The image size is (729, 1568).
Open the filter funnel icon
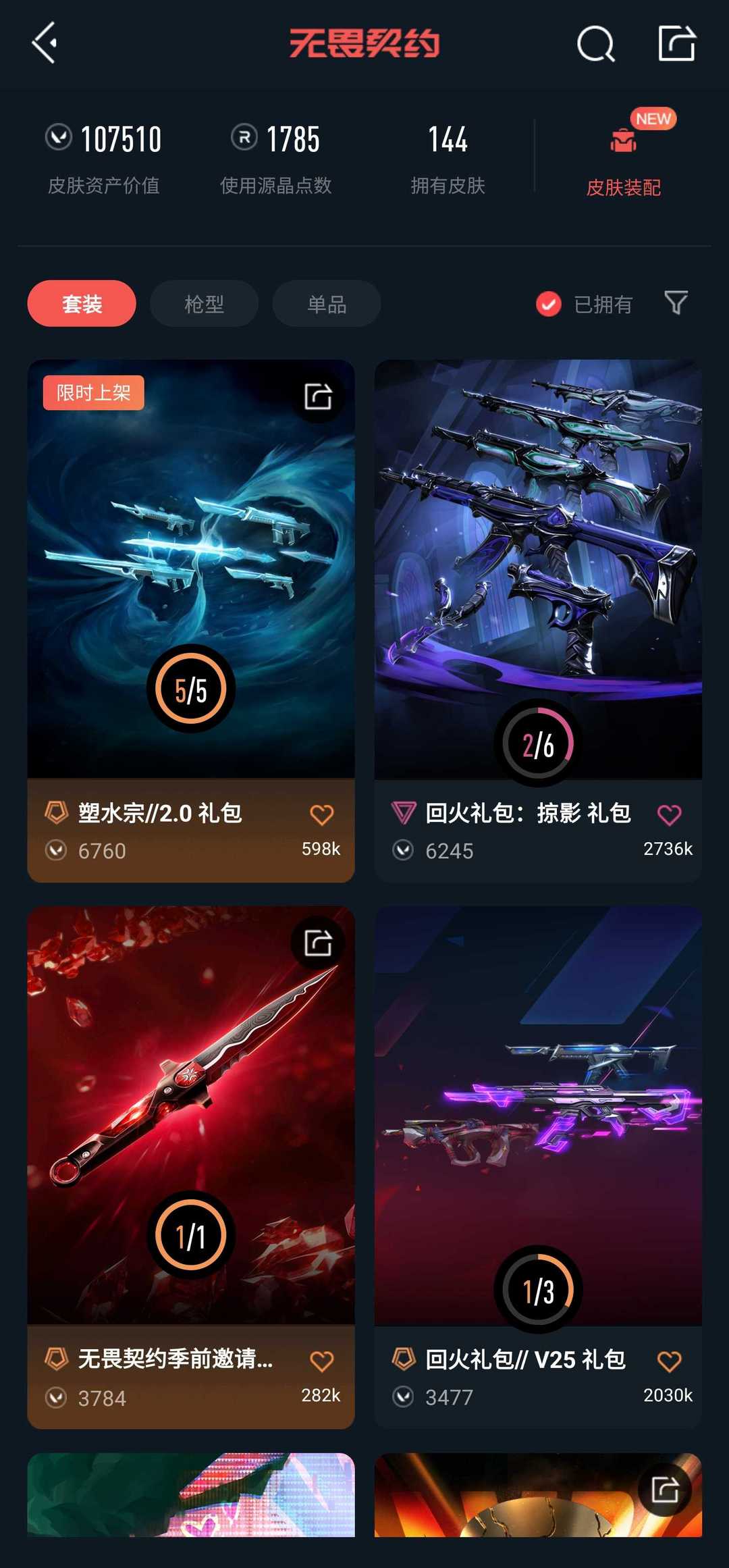[676, 303]
